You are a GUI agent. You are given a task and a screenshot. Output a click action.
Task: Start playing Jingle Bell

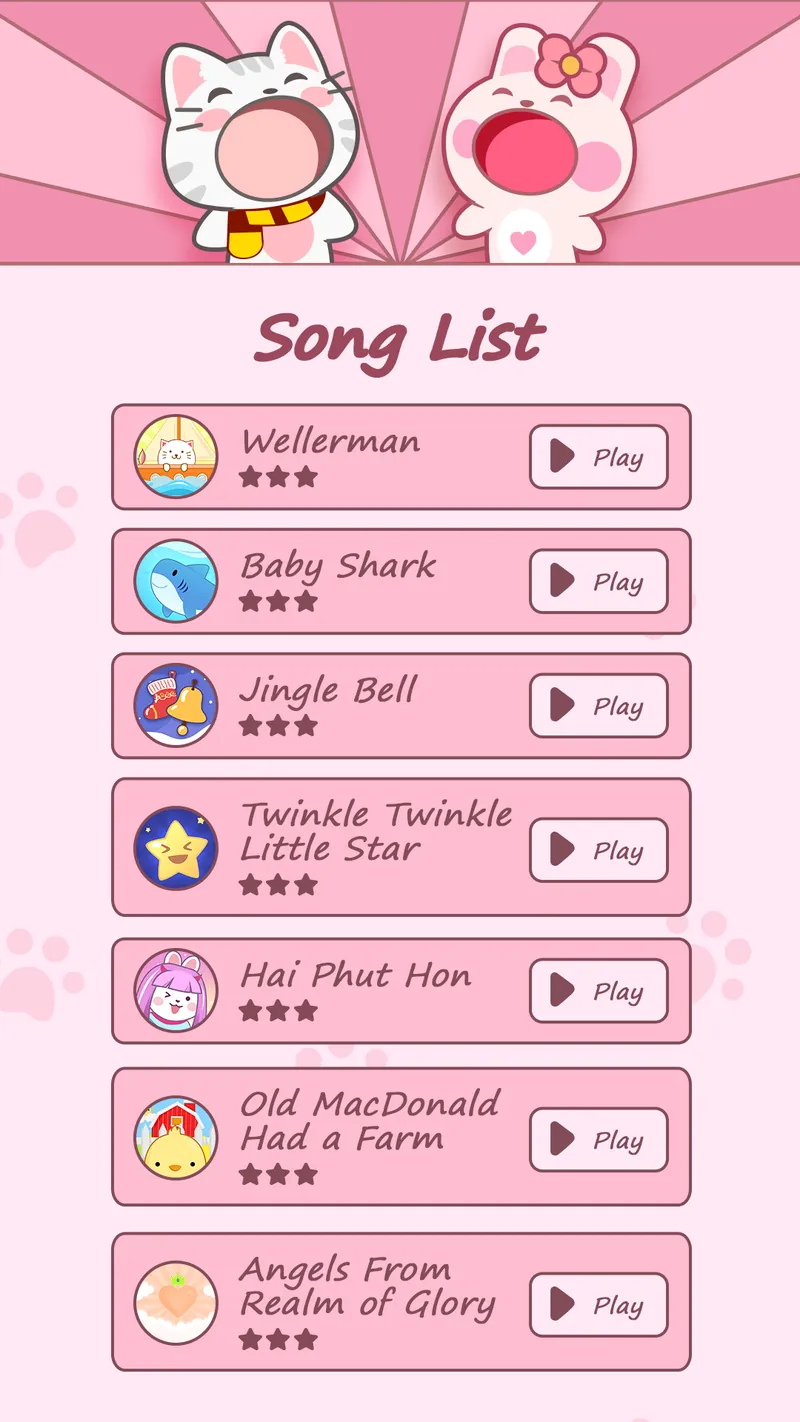pos(598,705)
